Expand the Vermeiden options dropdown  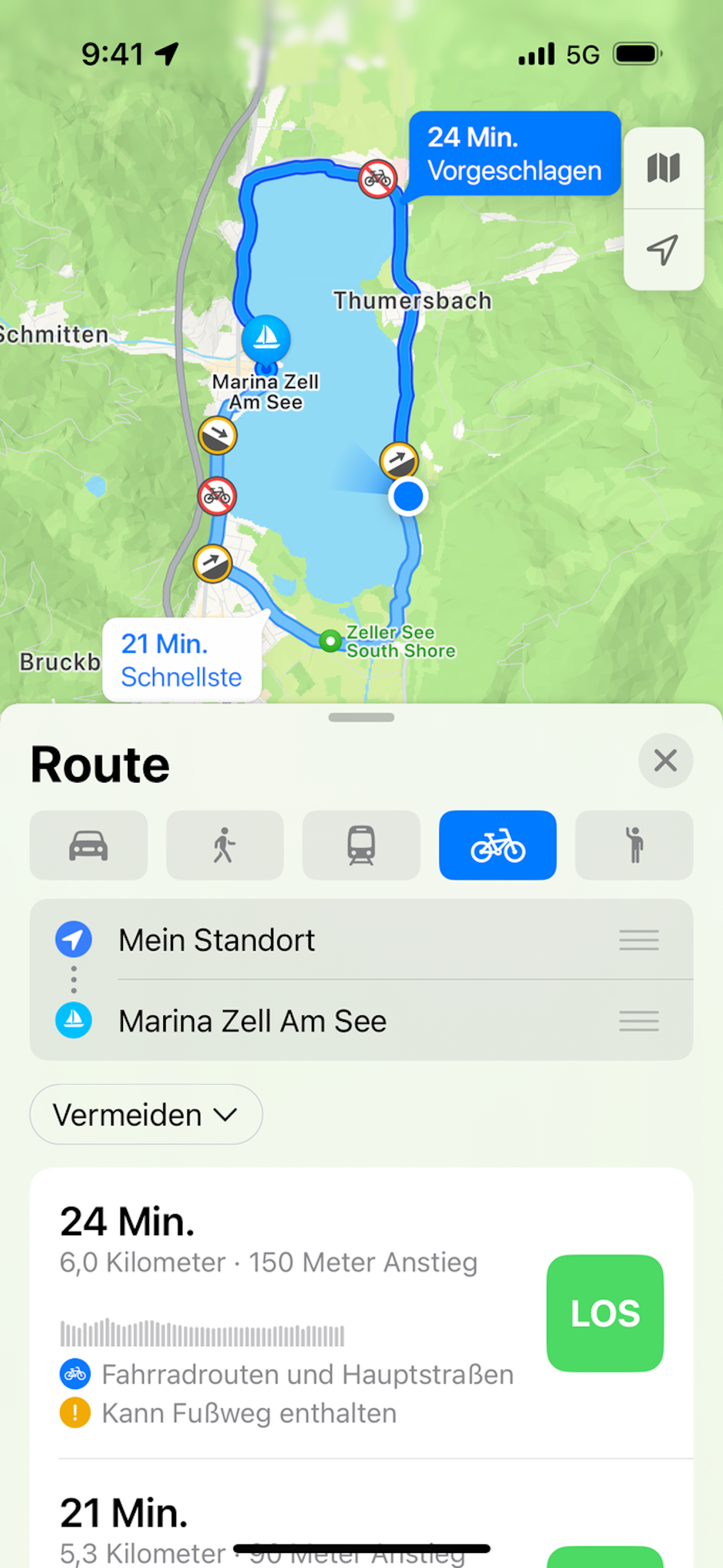145,1115
